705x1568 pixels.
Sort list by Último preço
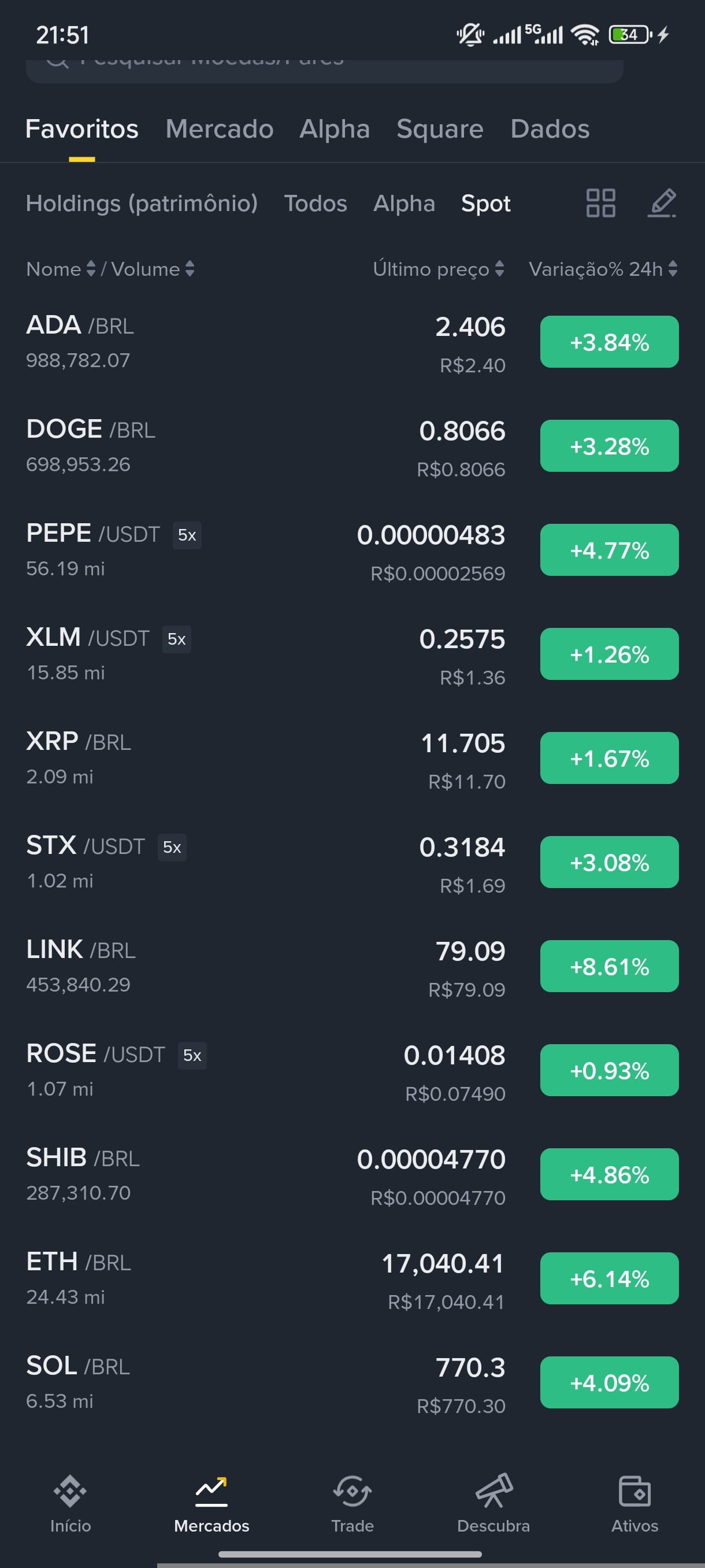pos(439,269)
